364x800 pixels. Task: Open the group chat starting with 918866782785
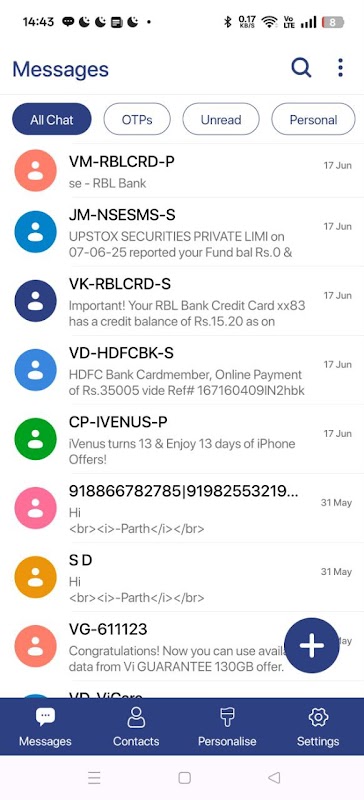182,508
